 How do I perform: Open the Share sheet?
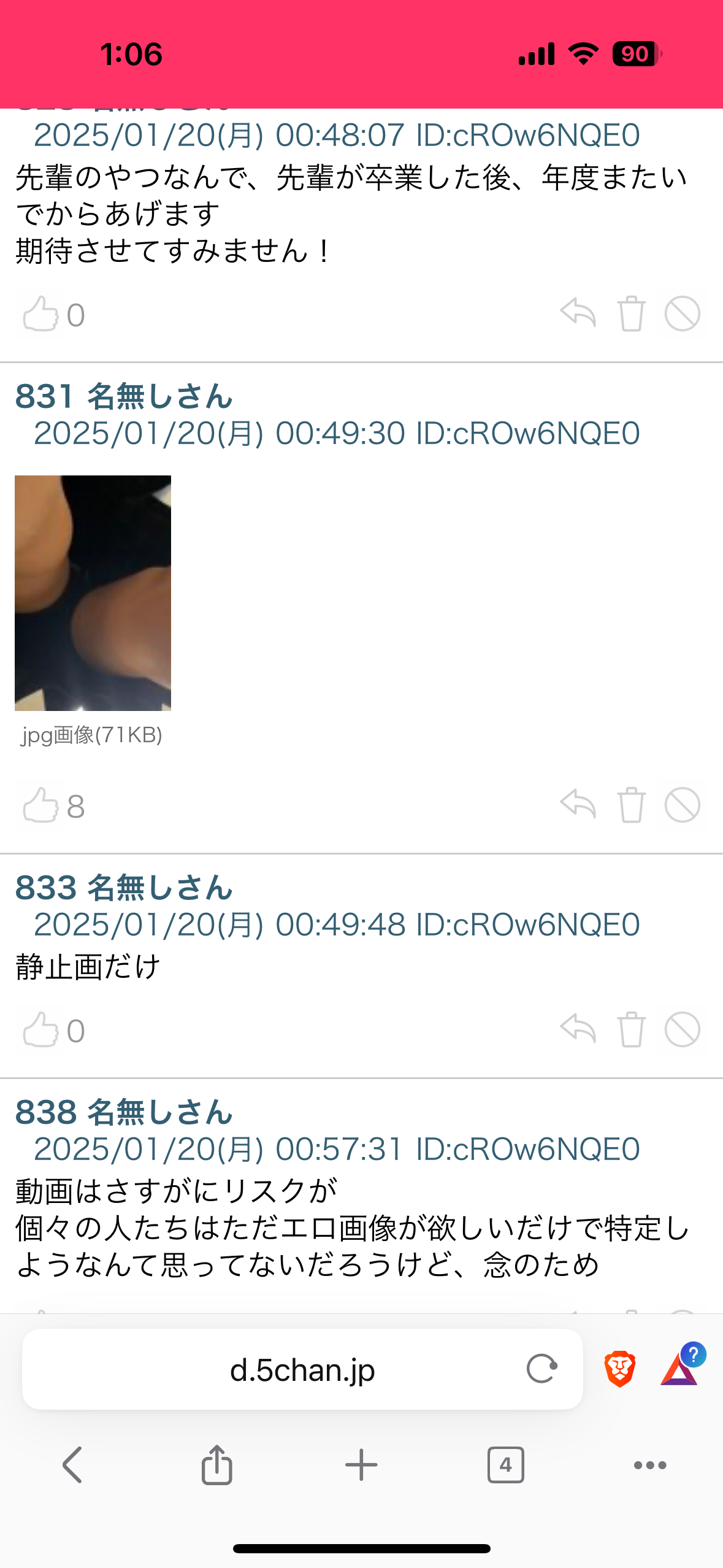pos(216,1466)
